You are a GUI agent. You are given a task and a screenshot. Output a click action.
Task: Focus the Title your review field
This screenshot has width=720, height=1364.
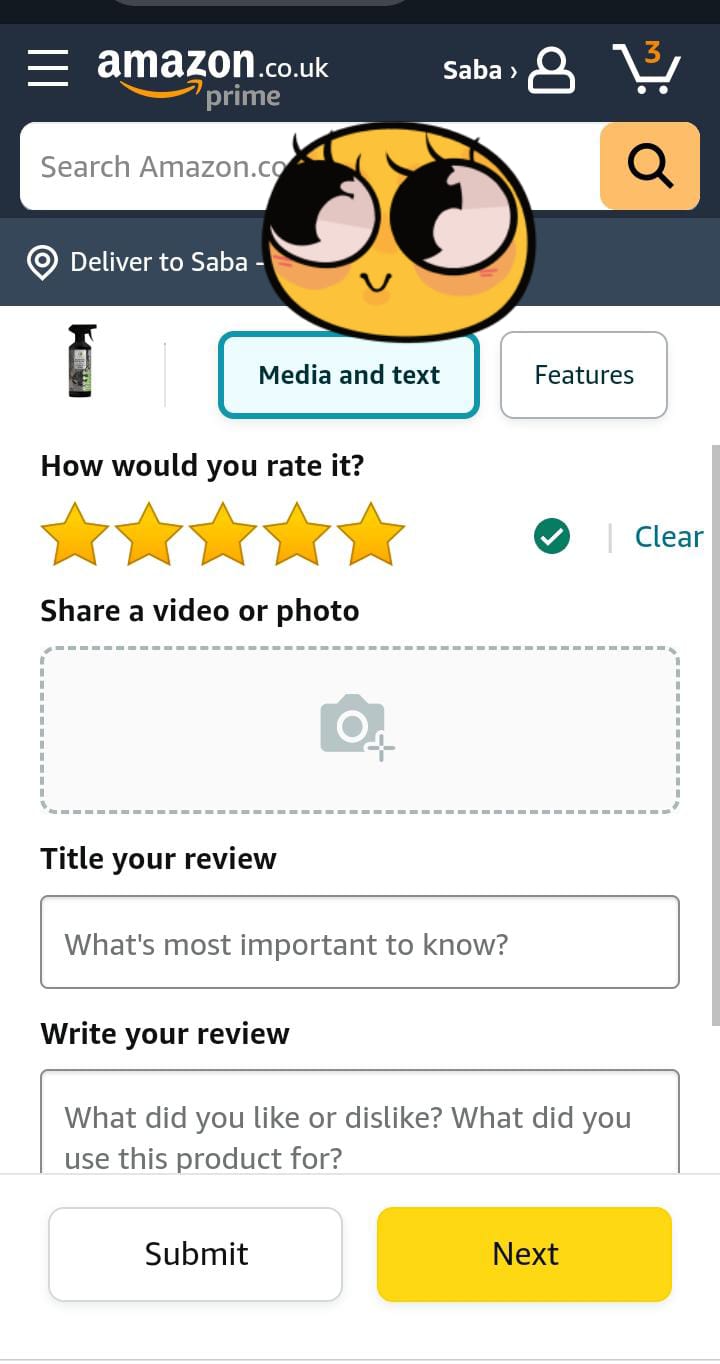360,942
